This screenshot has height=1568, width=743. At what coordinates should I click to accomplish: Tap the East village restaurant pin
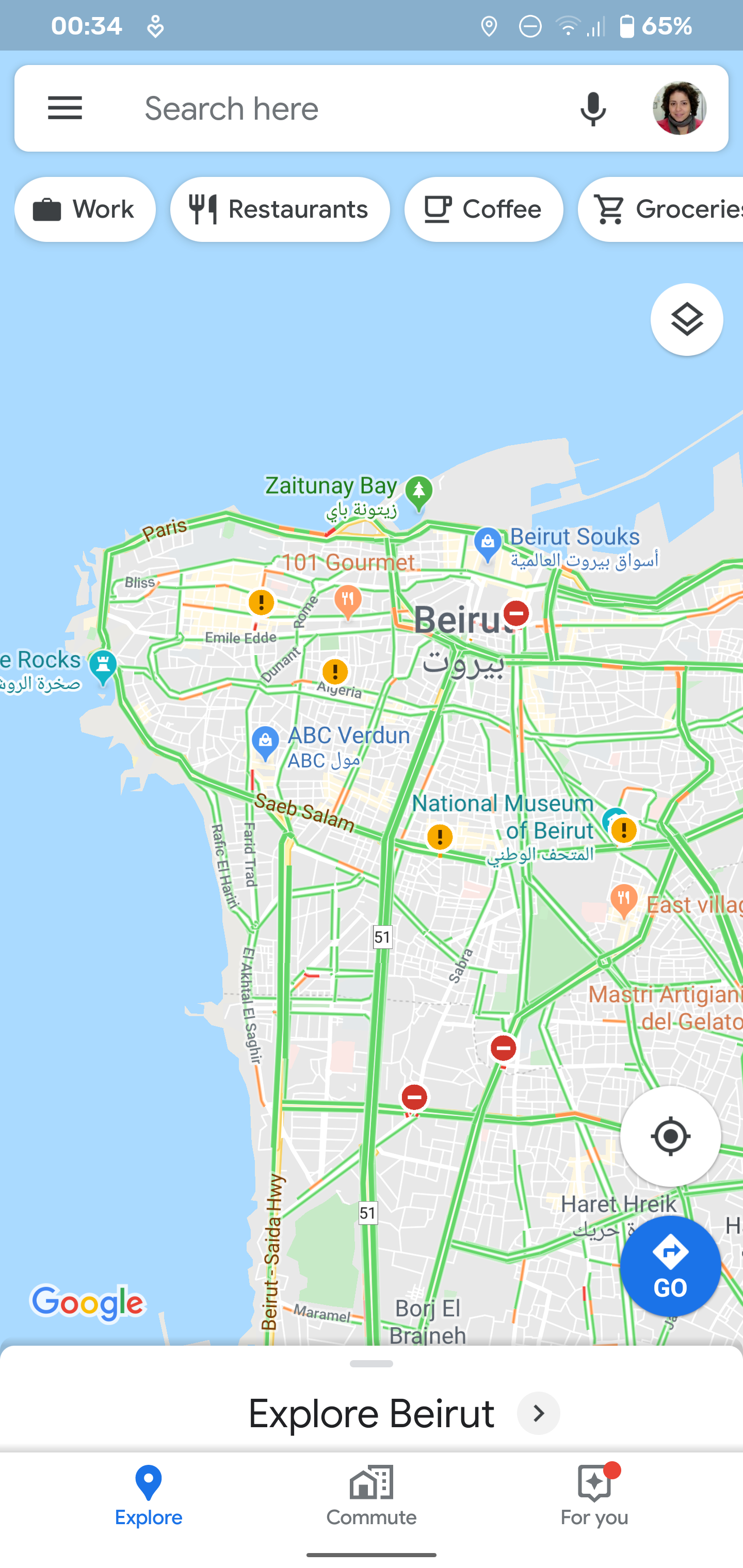[x=623, y=900]
